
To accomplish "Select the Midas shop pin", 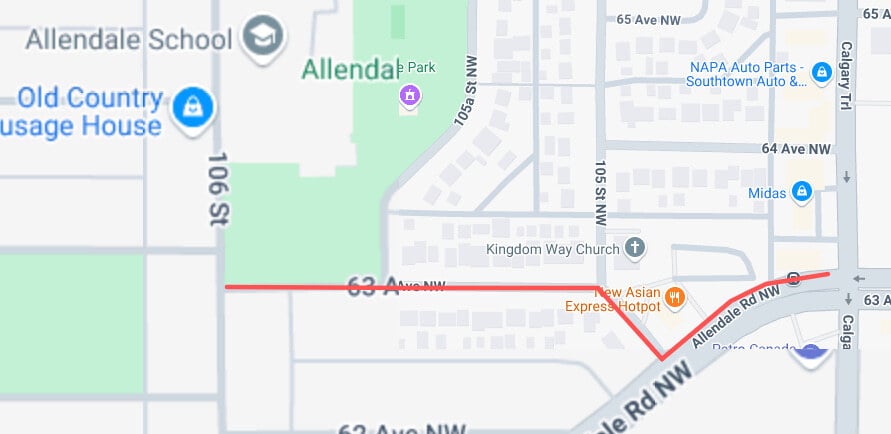I will (x=800, y=191).
